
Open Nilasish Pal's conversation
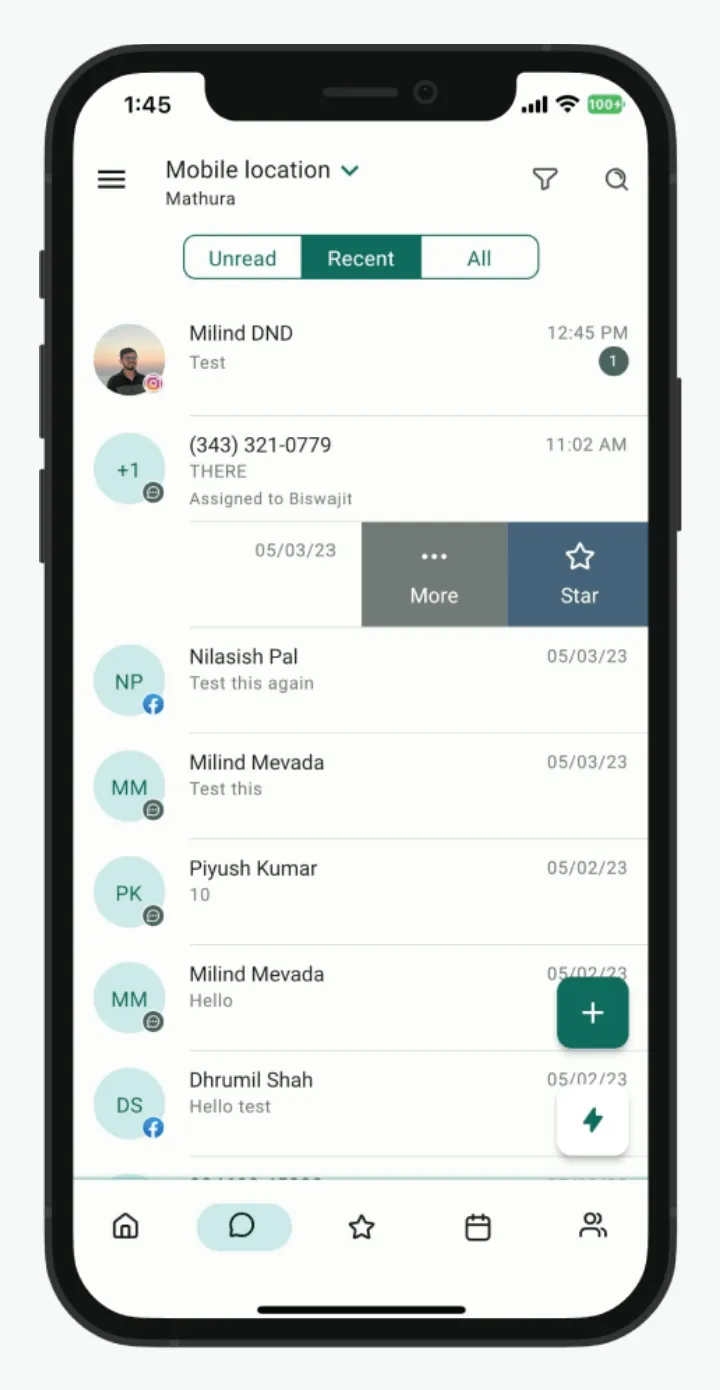[x=361, y=681]
